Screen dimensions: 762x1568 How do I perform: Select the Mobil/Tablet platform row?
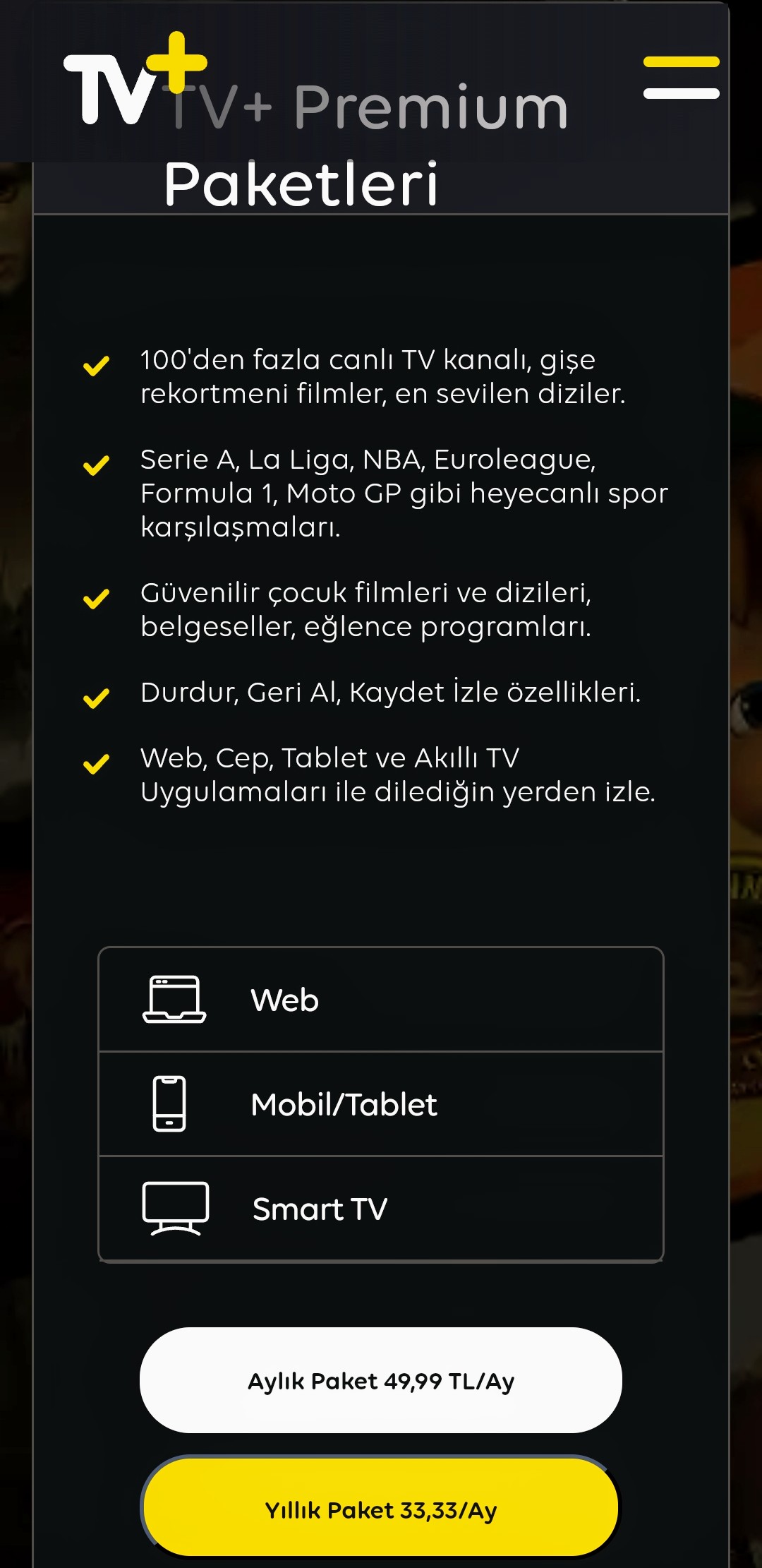click(381, 1104)
